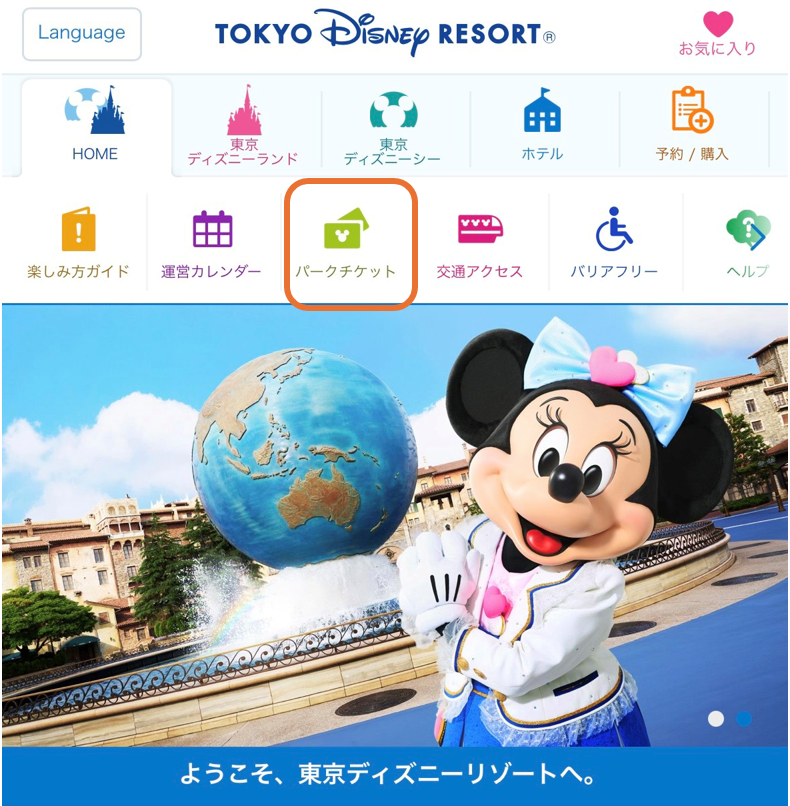Switch to 東京ディズニーシー tab
Screen dimensions: 790x806
pyautogui.click(x=392, y=126)
